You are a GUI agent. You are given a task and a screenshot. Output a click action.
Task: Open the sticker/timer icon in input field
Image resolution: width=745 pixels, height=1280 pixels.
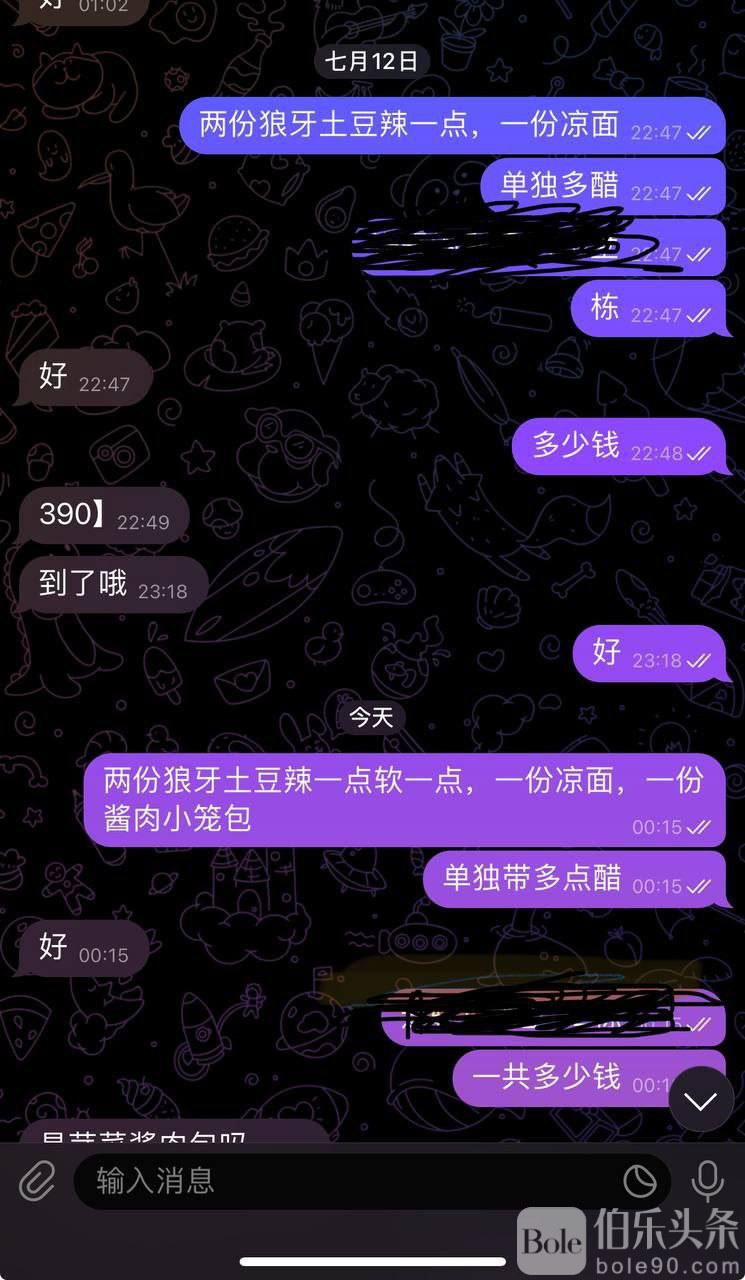(640, 1182)
